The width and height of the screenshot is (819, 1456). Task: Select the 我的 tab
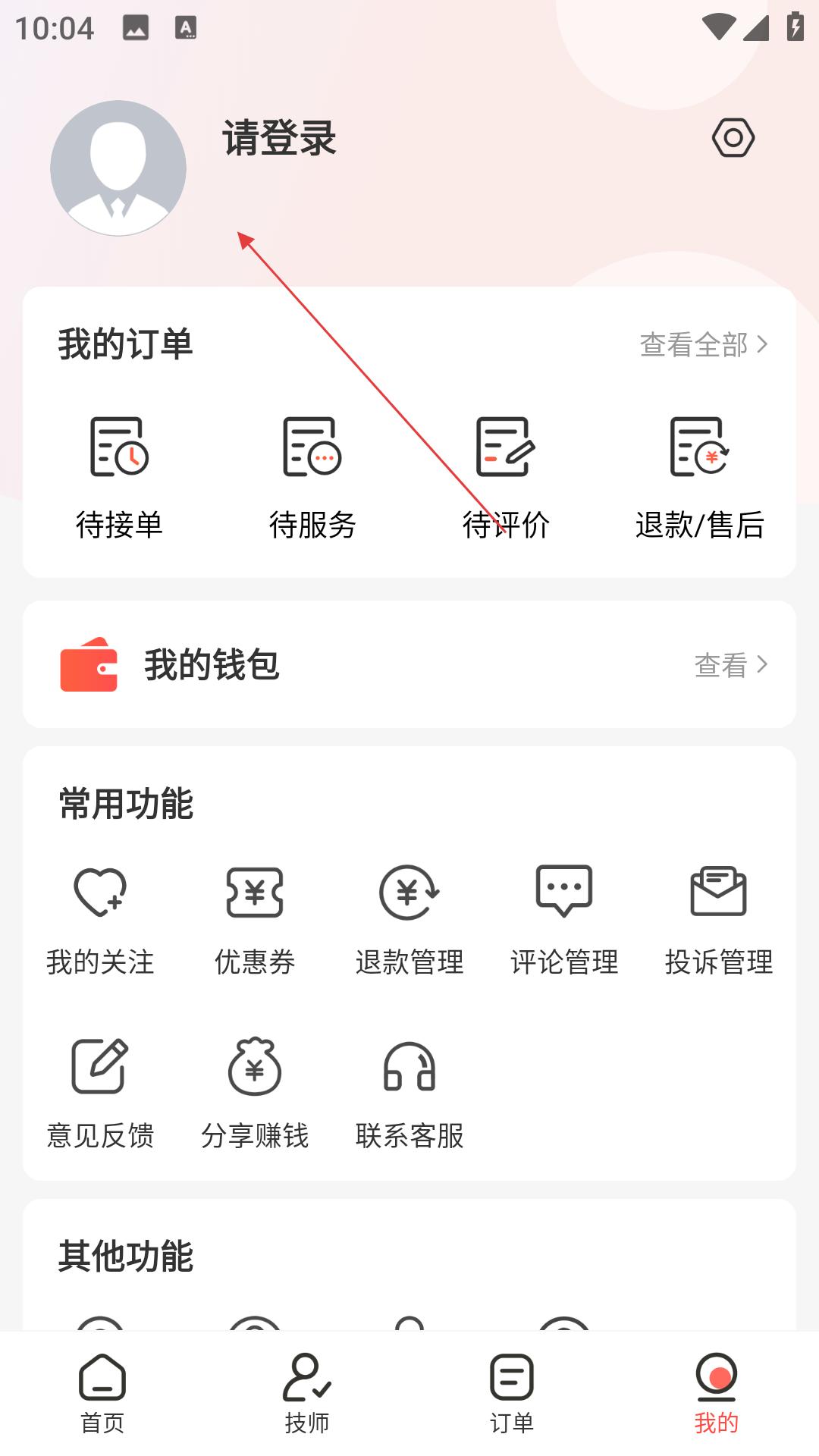(717, 1394)
